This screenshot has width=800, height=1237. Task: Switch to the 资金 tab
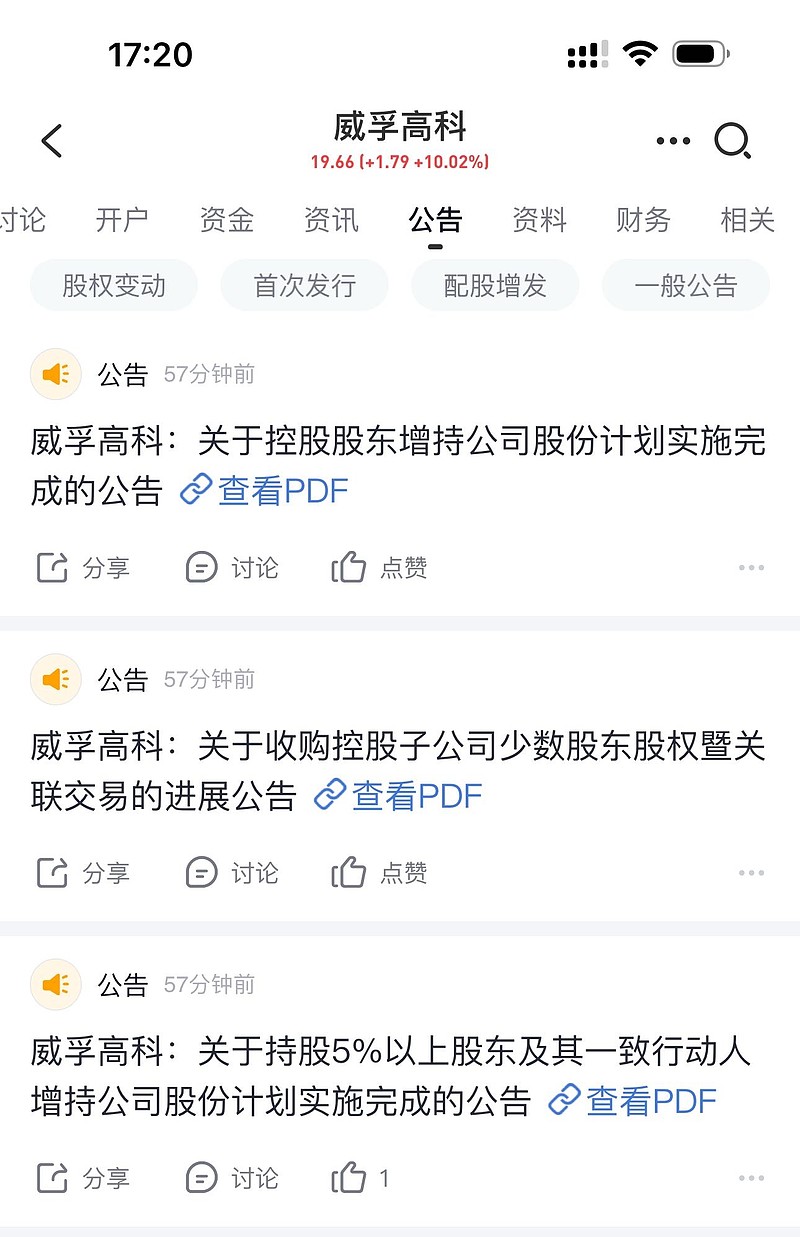coord(227,219)
